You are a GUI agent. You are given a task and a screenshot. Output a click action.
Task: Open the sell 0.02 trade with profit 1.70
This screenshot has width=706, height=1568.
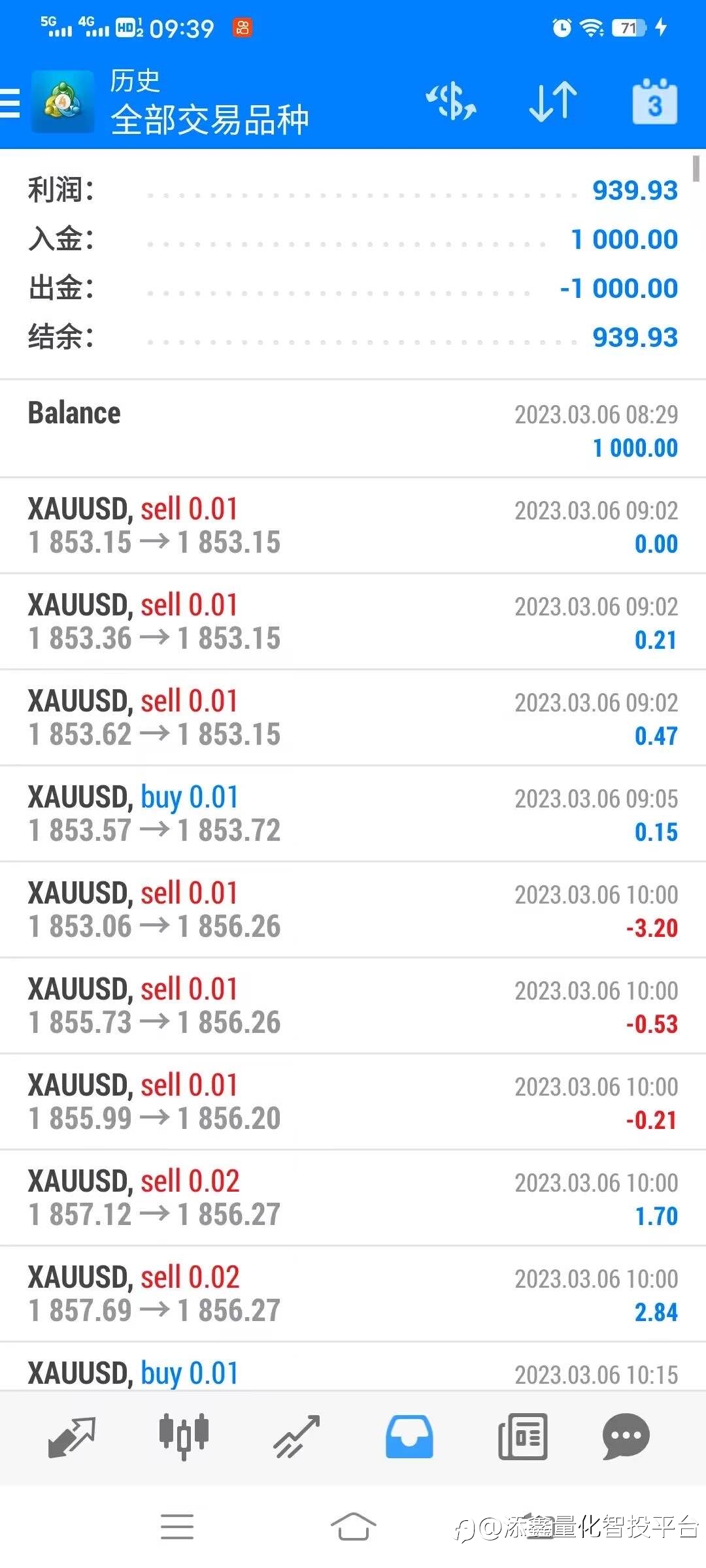pyautogui.click(x=353, y=1198)
